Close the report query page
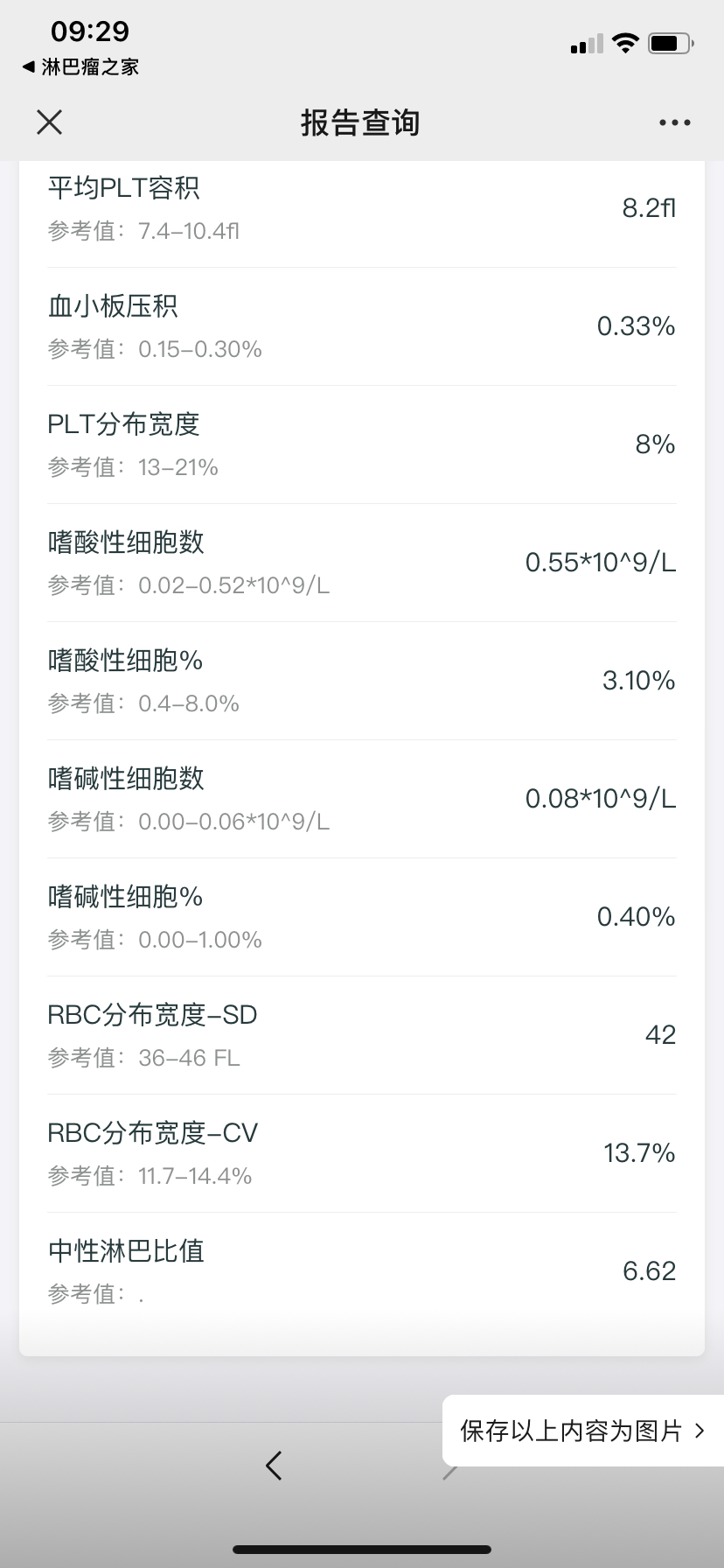The image size is (724, 1568). click(x=50, y=122)
